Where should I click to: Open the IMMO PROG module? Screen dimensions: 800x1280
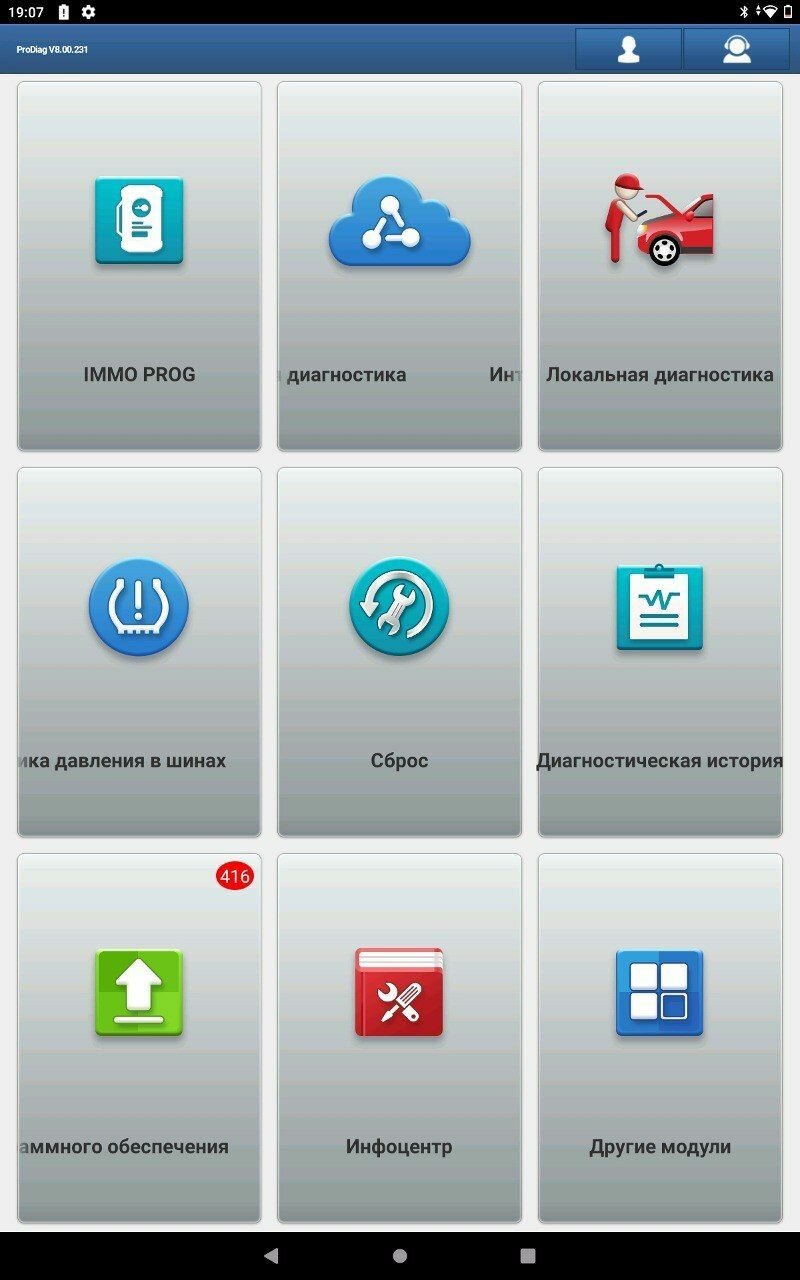tap(139, 266)
